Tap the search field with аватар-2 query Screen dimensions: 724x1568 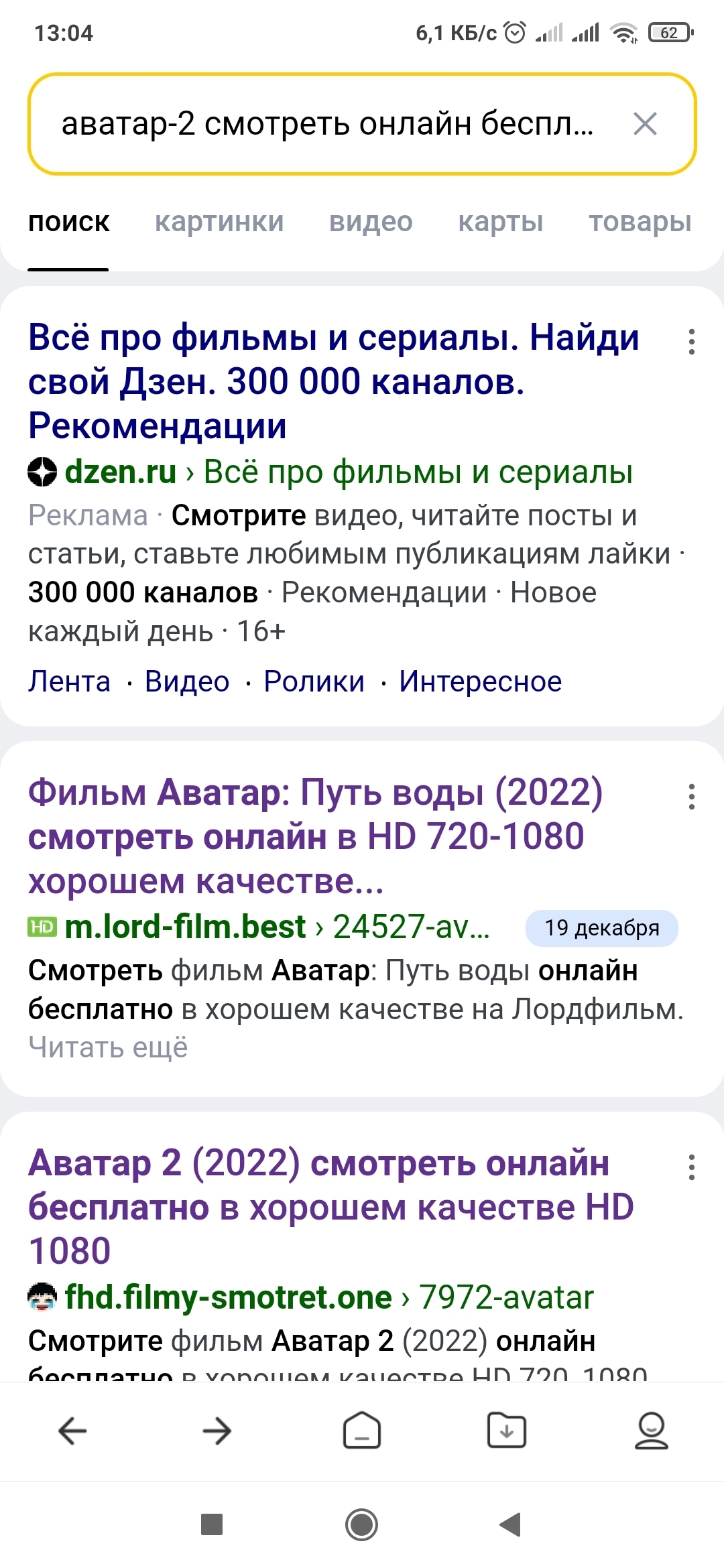pyautogui.click(x=327, y=124)
